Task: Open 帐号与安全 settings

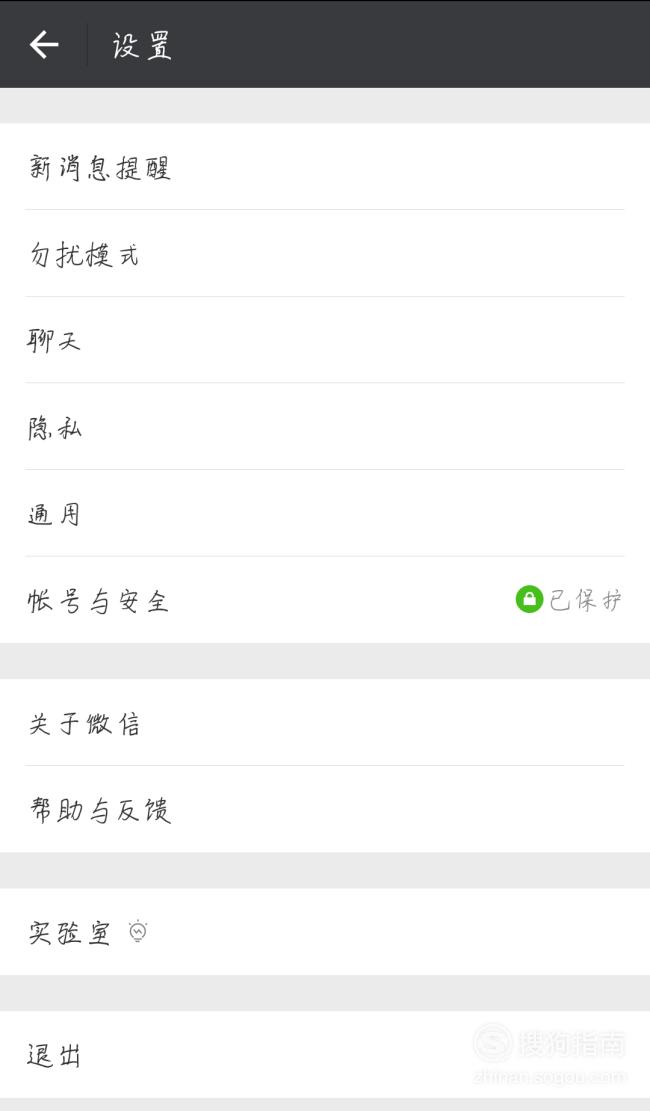Action: [x=325, y=600]
